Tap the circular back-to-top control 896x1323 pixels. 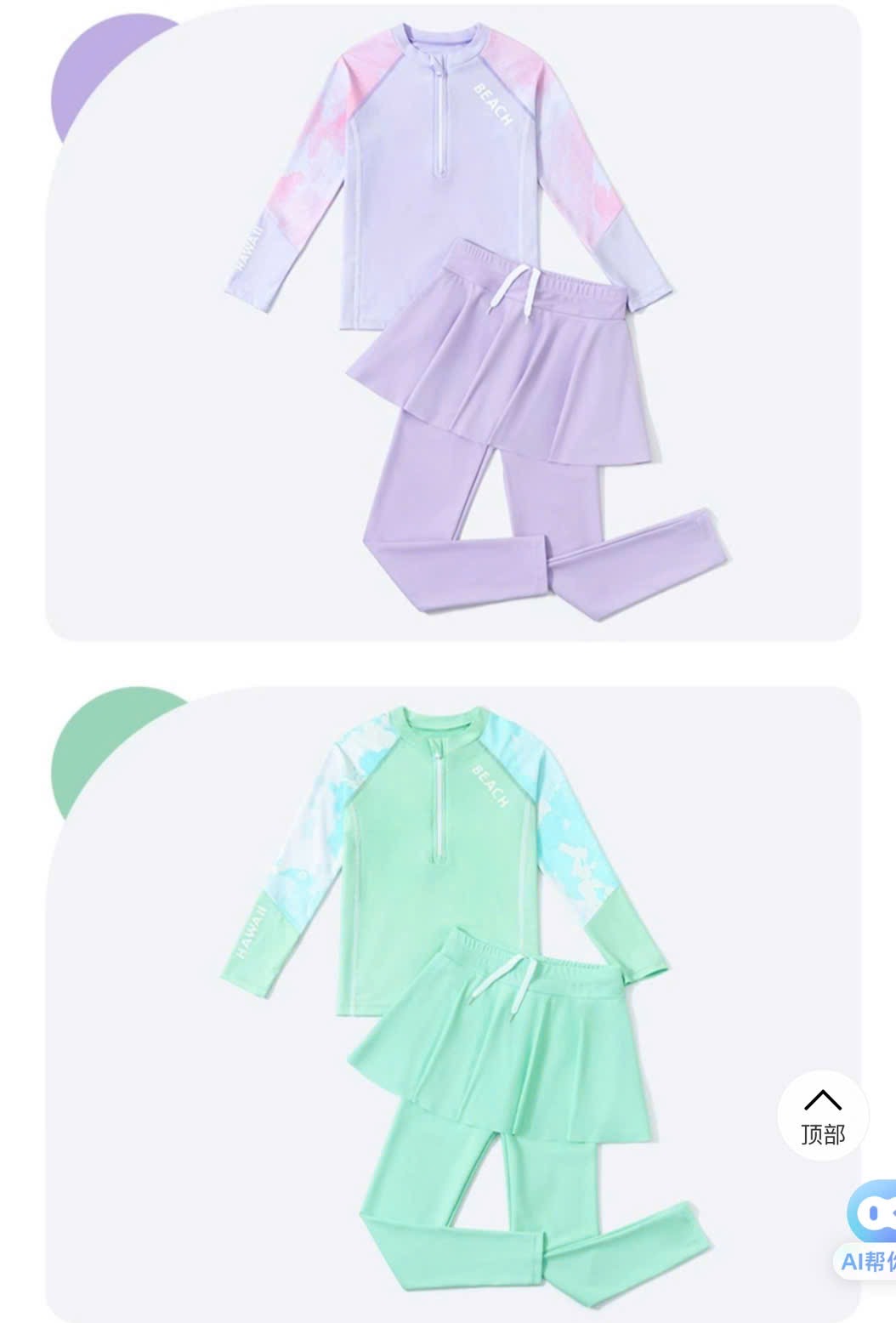pyautogui.click(x=821, y=1114)
